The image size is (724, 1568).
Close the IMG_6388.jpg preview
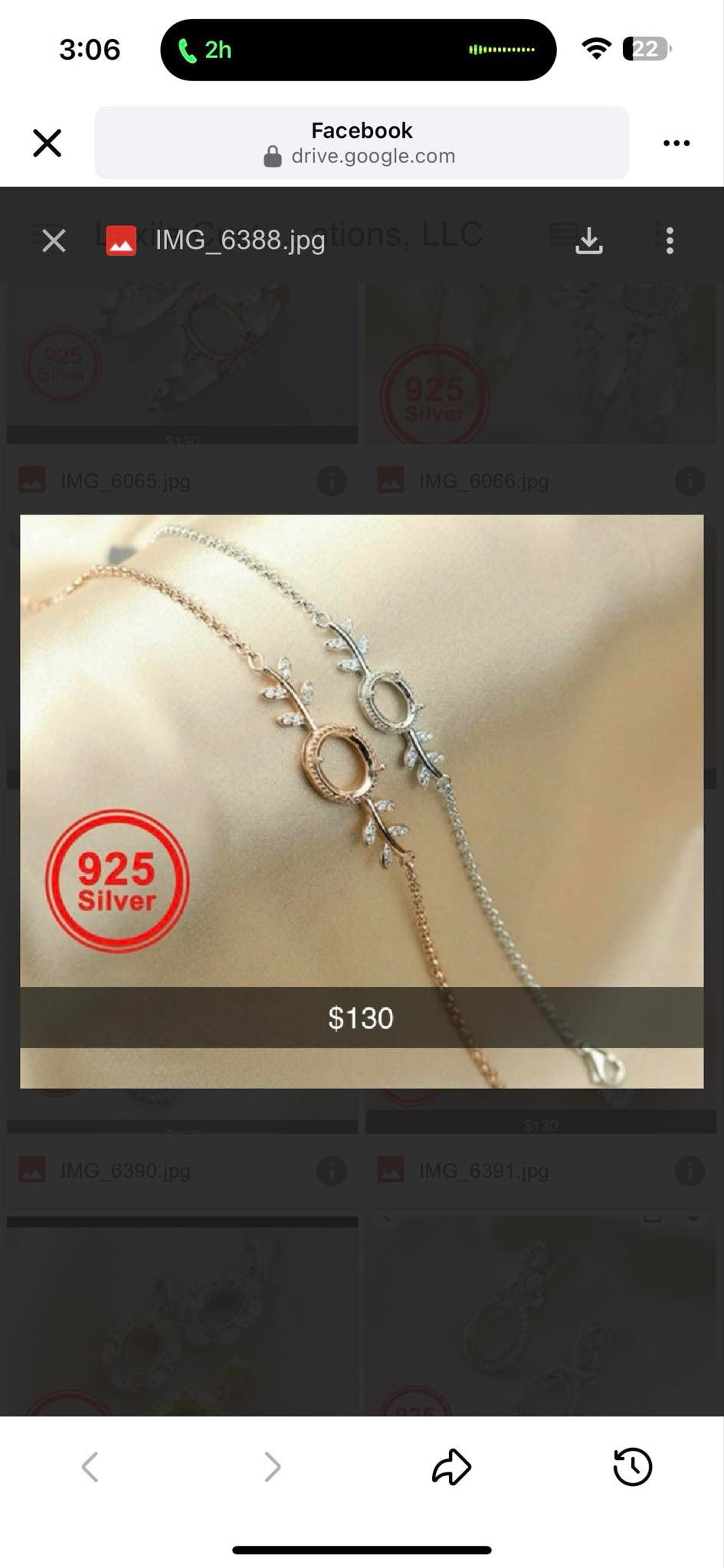[54, 240]
